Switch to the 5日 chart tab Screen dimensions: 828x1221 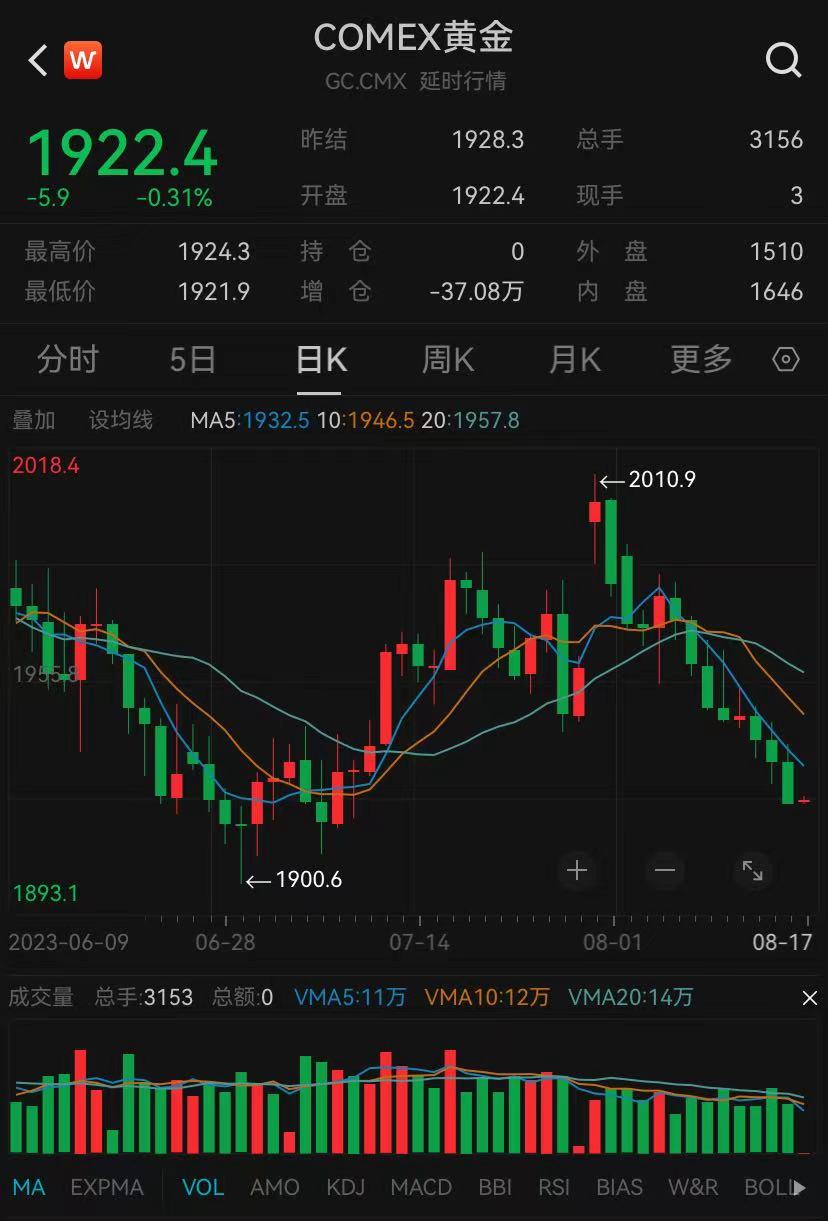[192, 359]
